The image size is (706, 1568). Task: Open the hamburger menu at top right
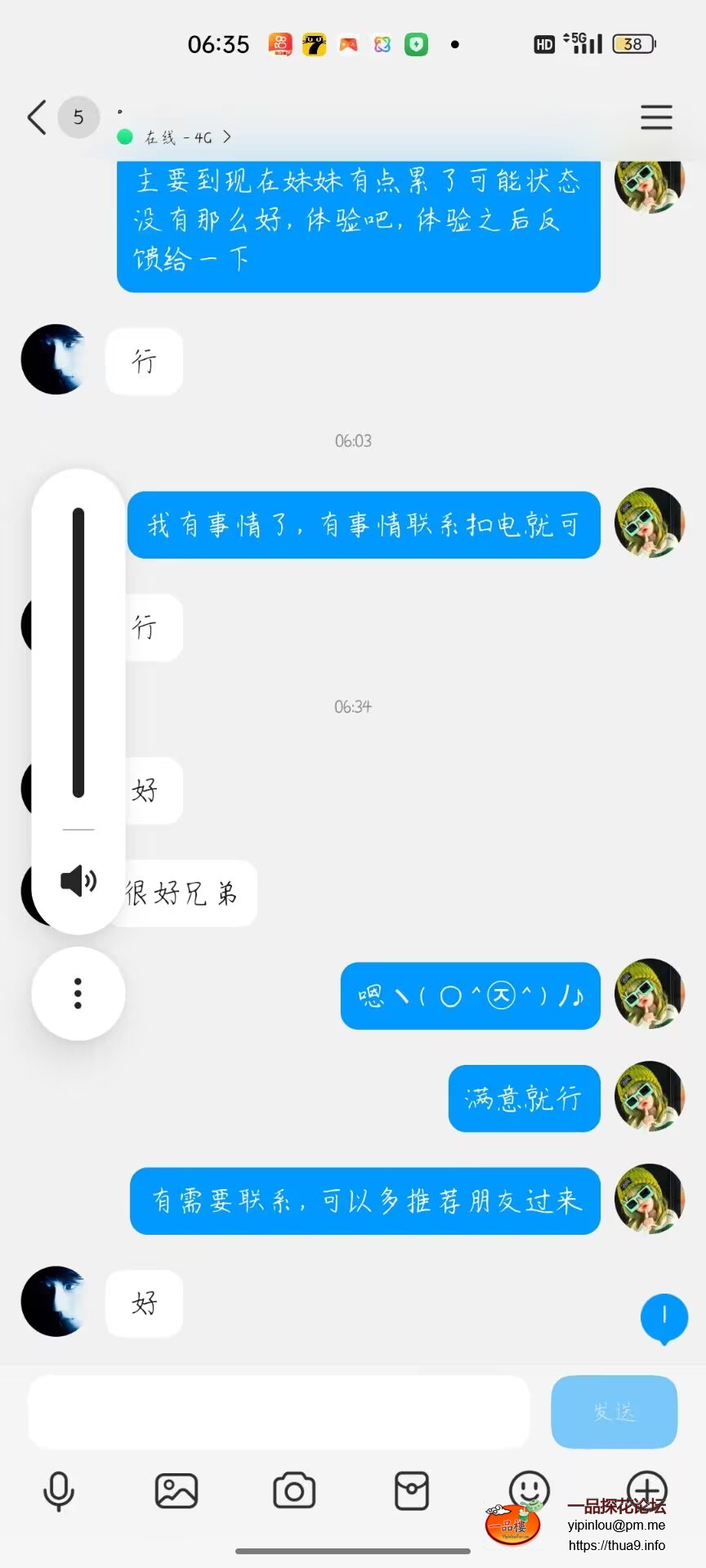tap(656, 118)
